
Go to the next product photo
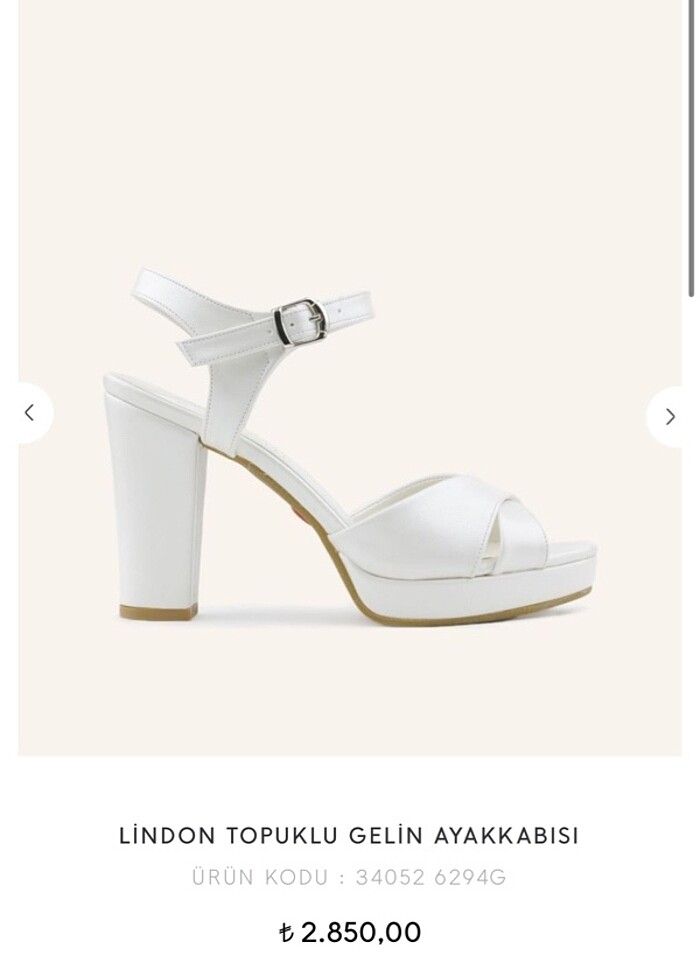pyautogui.click(x=670, y=416)
